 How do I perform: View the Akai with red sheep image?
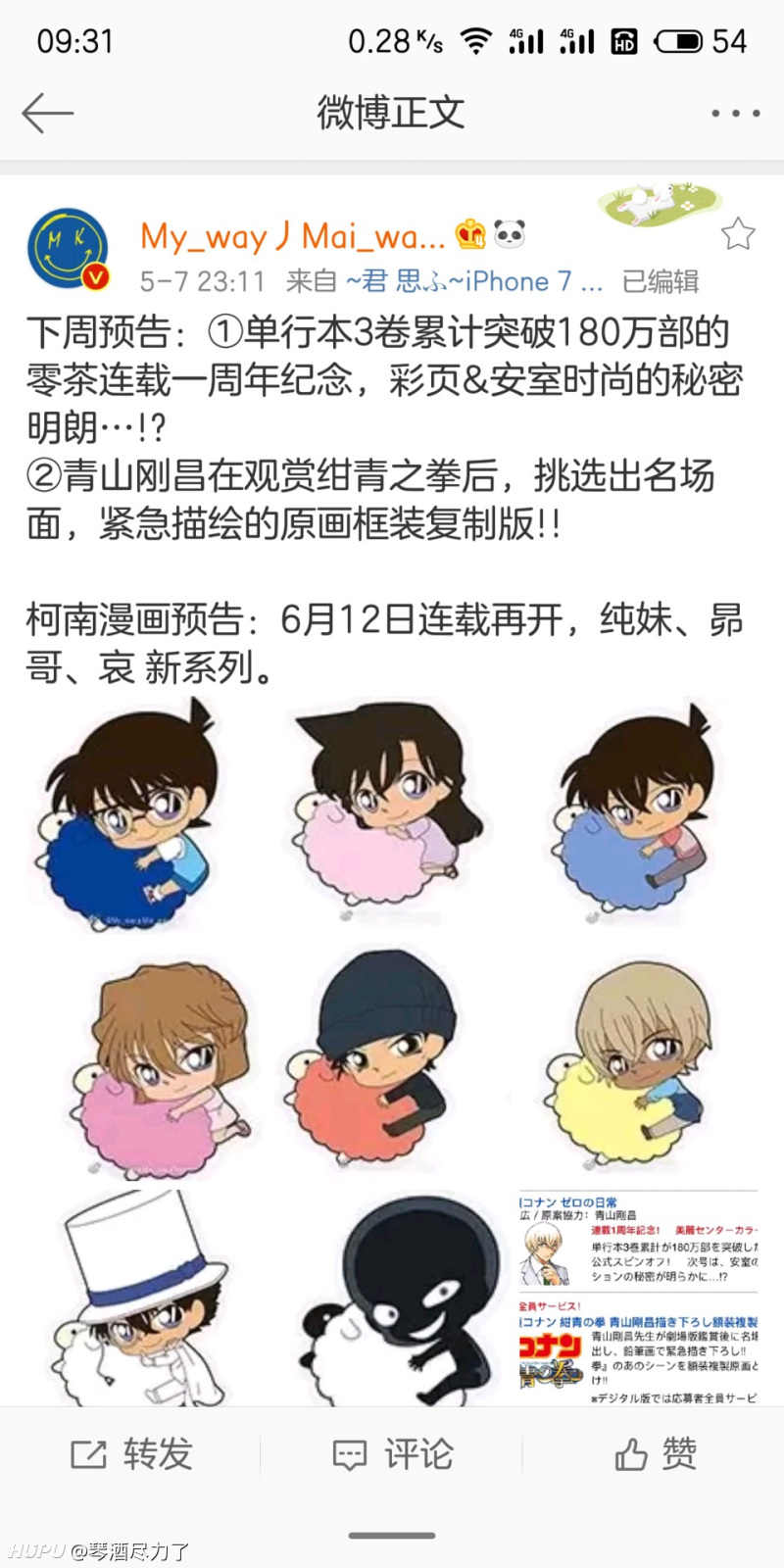pos(390,1063)
